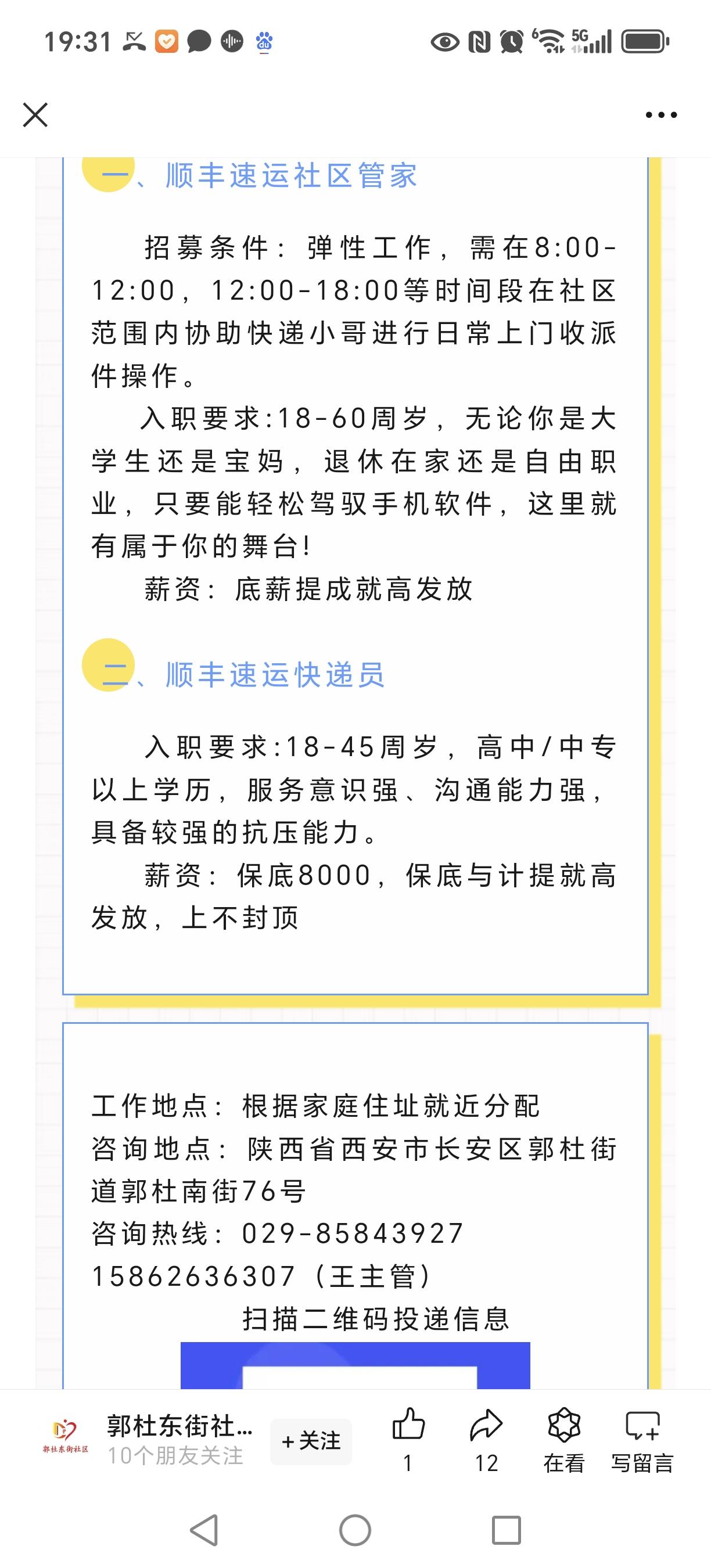Return to the home screen
The image size is (711, 1568).
[355, 1530]
